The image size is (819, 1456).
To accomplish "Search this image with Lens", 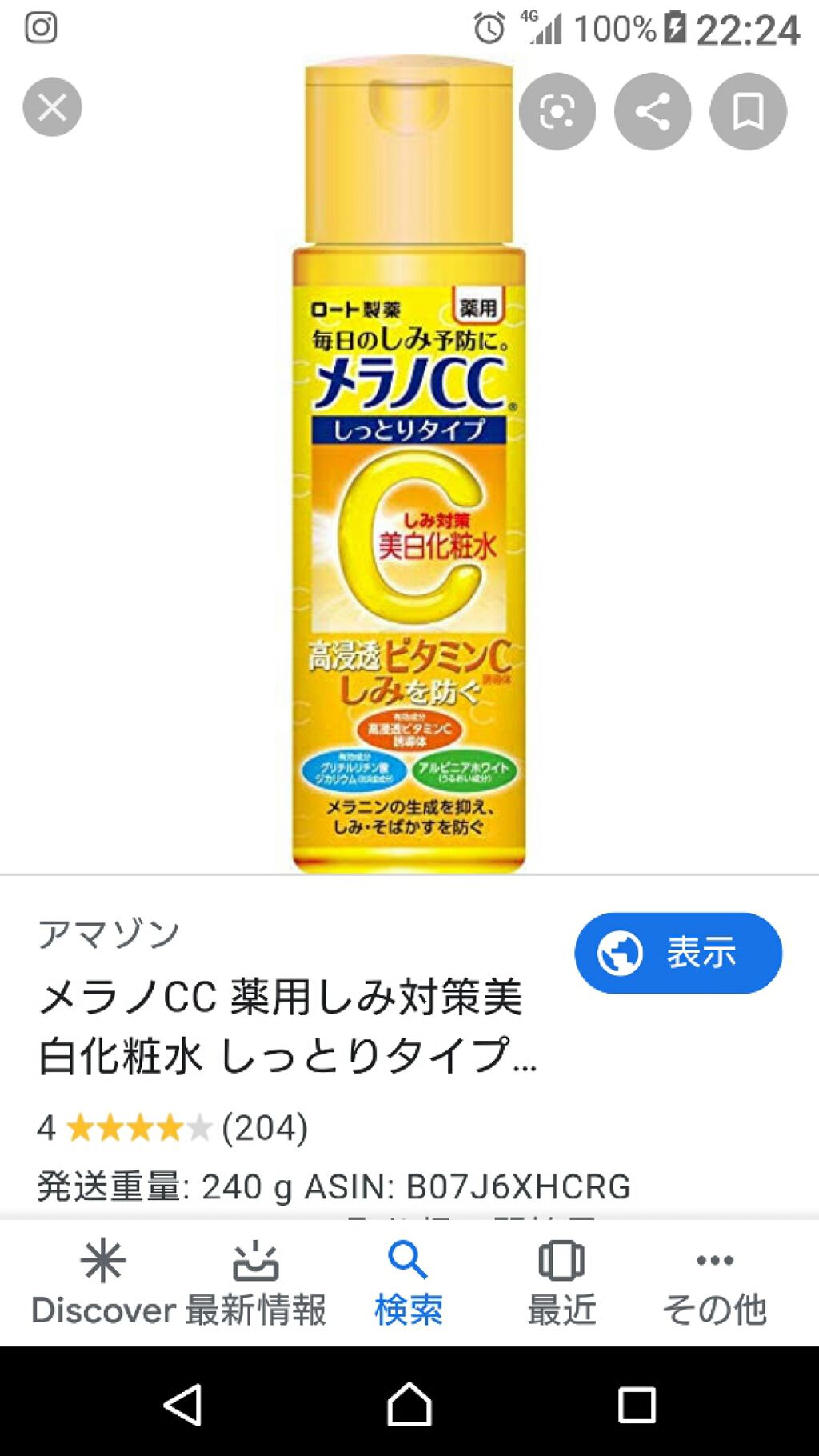I will pyautogui.click(x=557, y=111).
